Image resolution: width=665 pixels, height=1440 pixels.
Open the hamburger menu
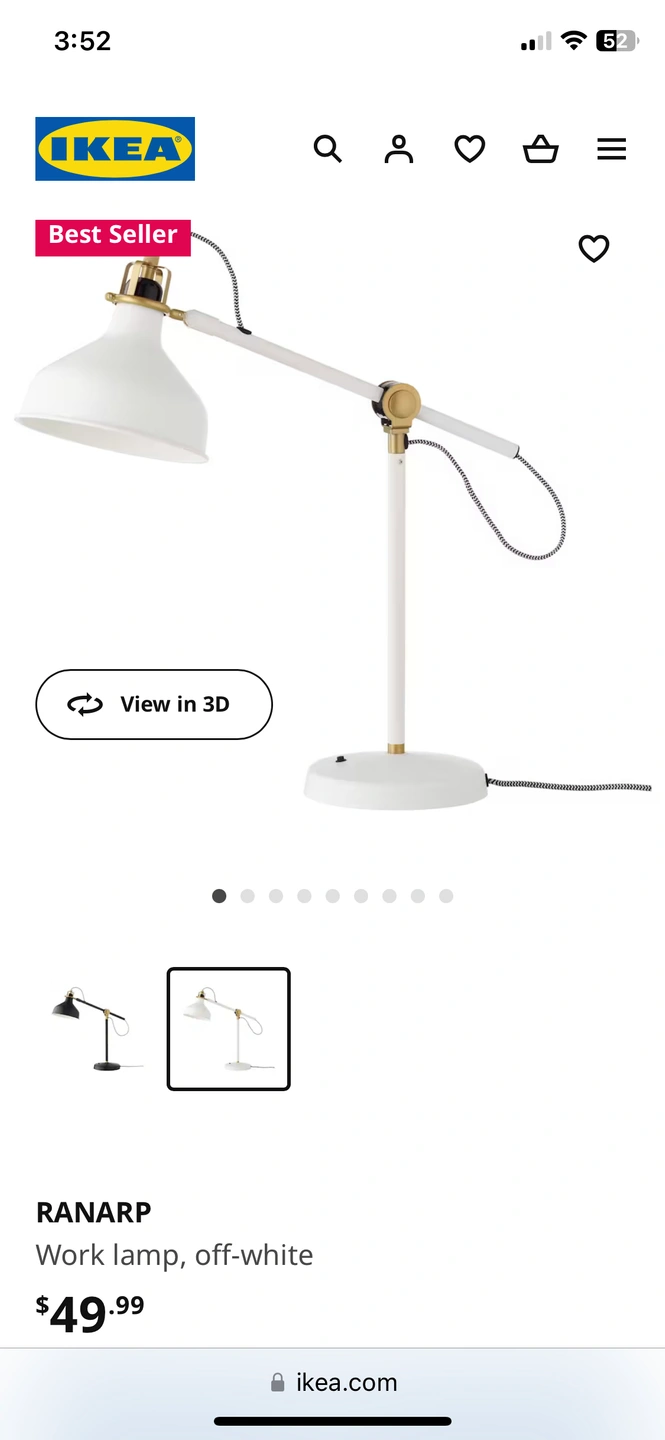(x=611, y=150)
